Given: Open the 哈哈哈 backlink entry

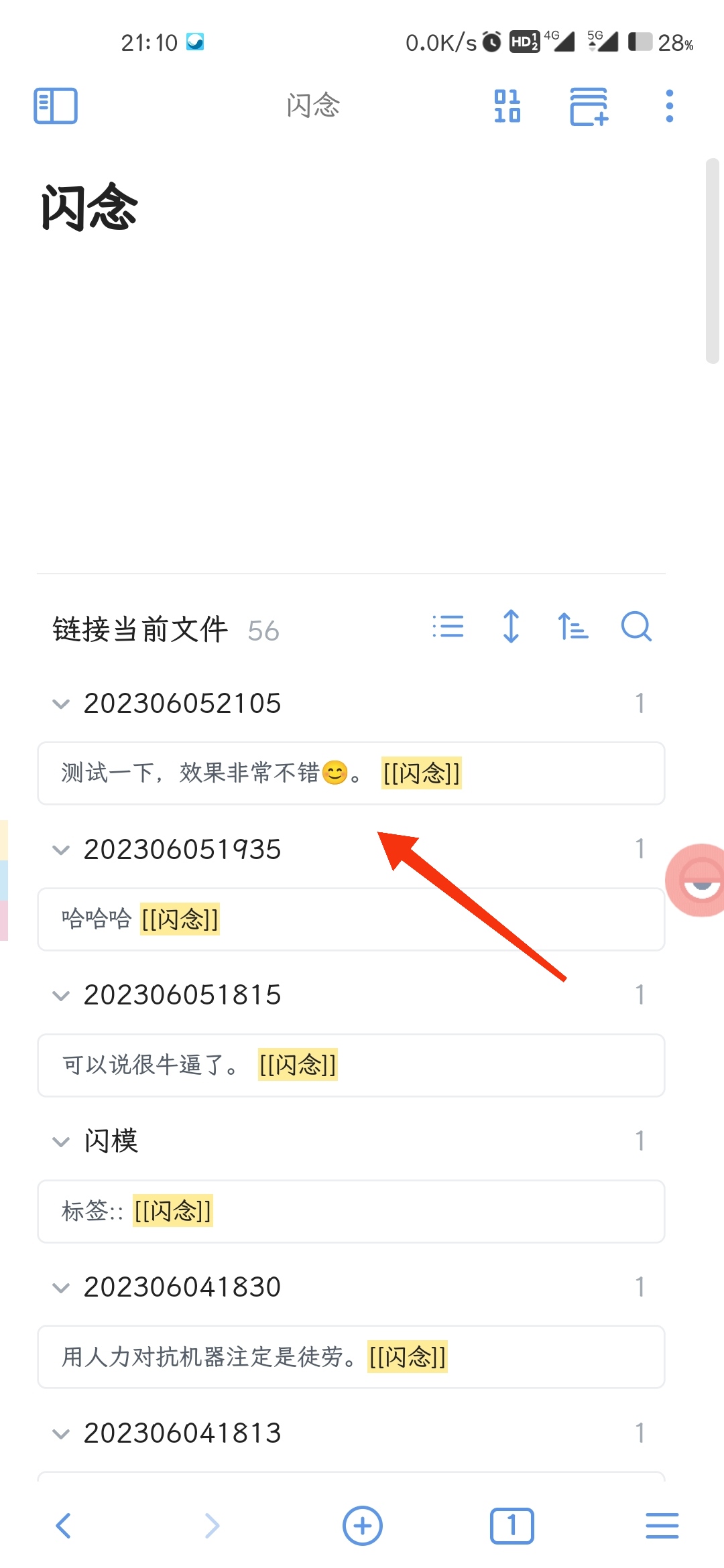Looking at the screenshot, I should (x=97, y=919).
